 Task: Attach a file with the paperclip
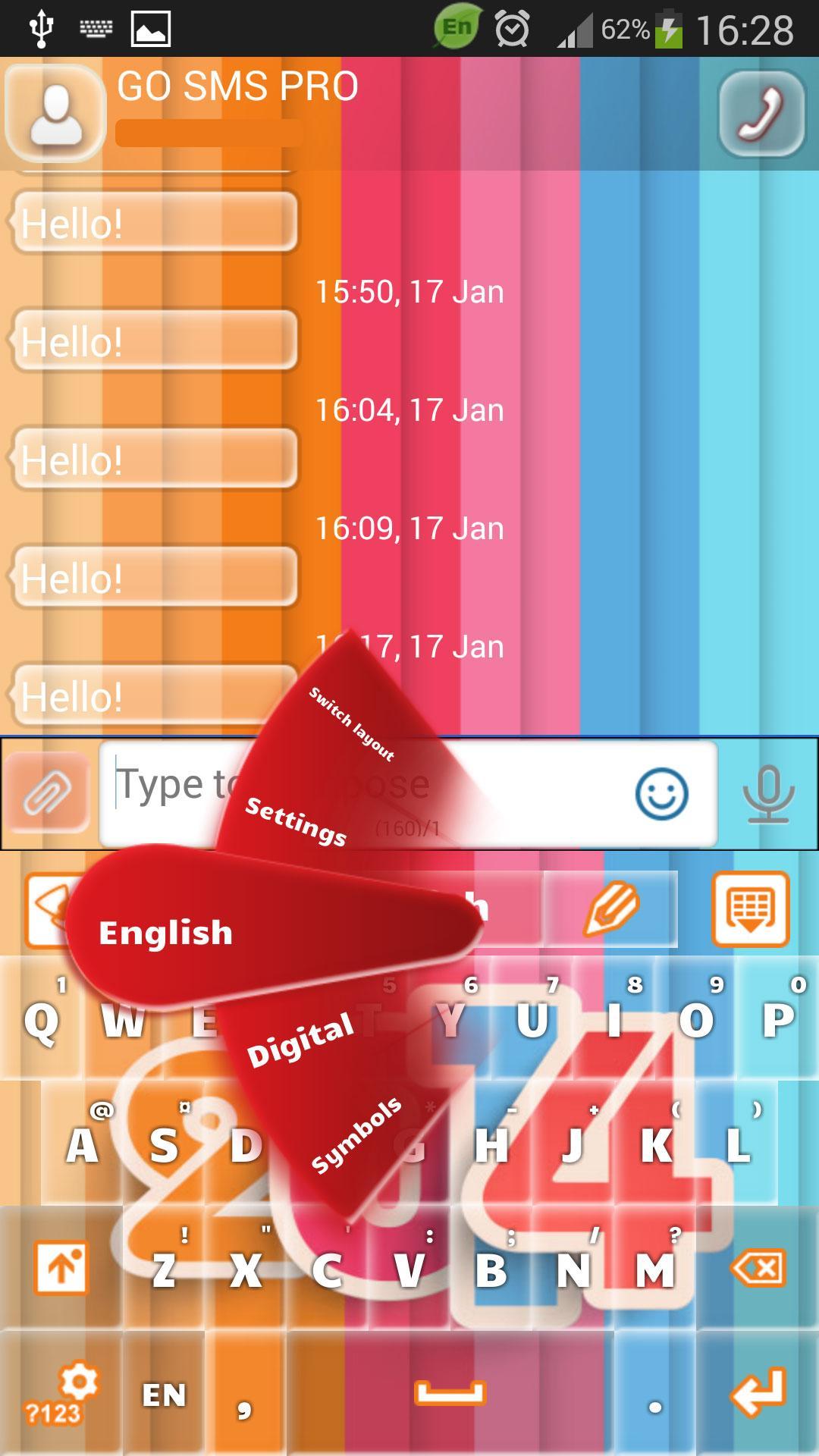click(x=48, y=794)
